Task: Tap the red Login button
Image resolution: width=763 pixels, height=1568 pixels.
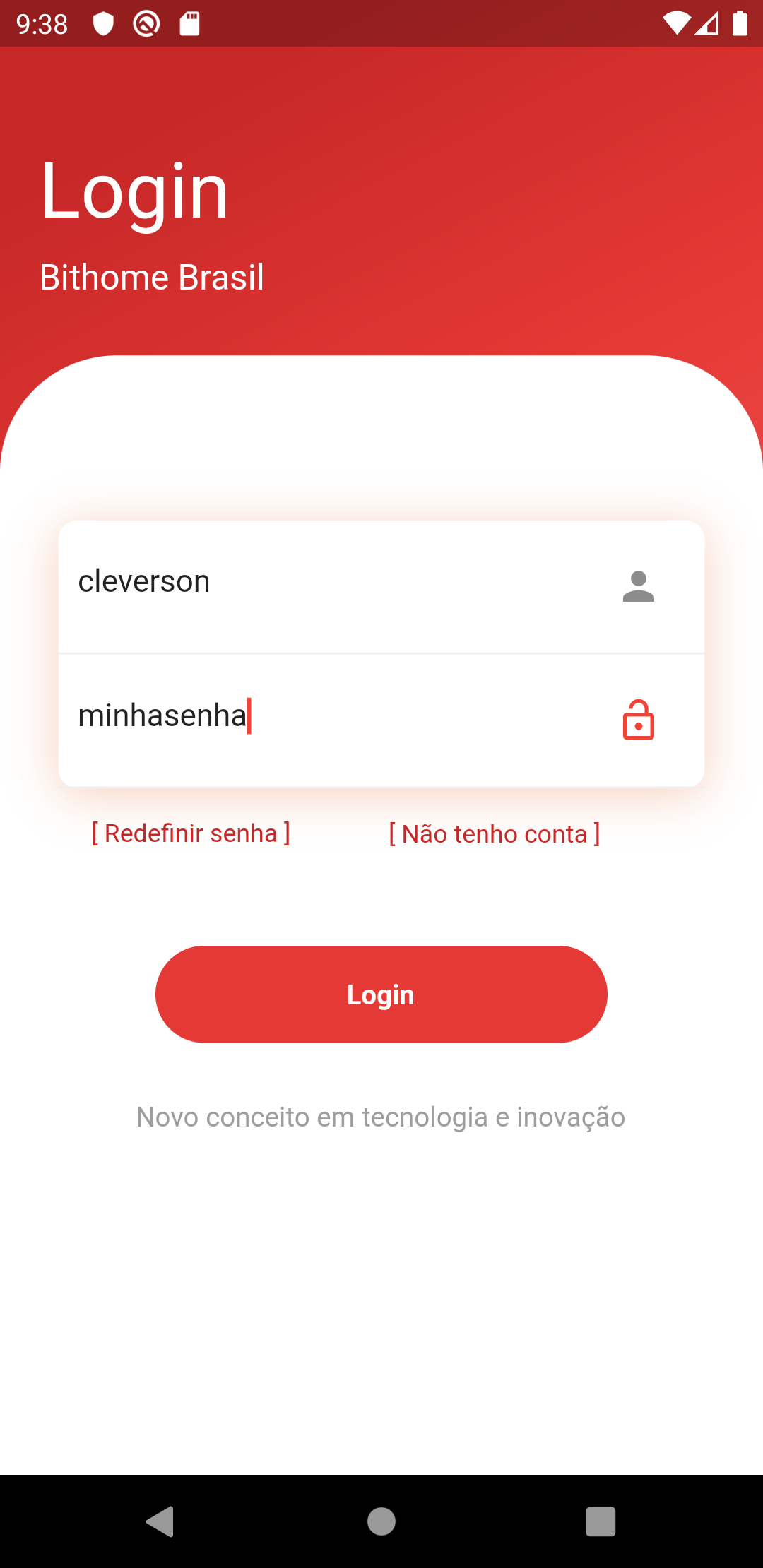Action: coord(381,994)
